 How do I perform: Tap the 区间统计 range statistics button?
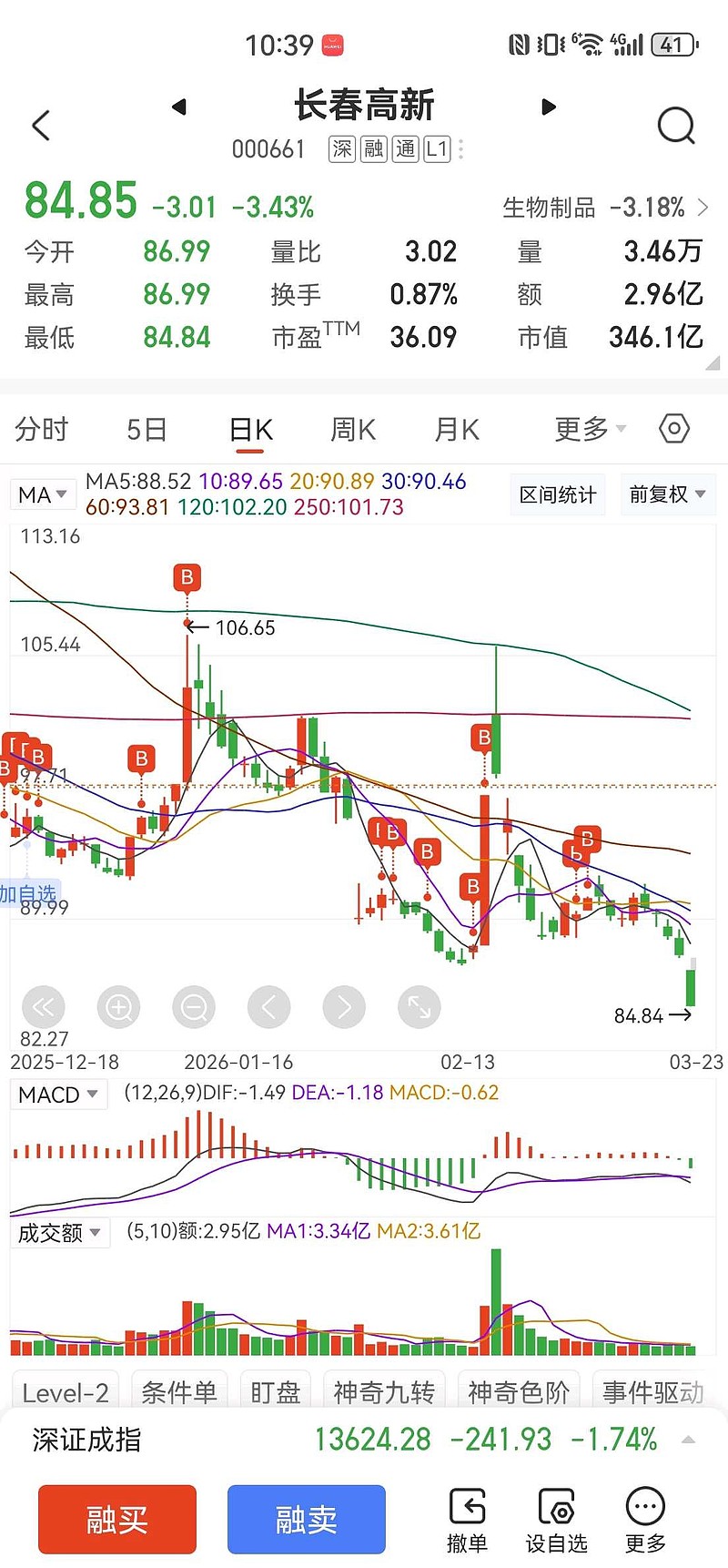pyautogui.click(x=557, y=494)
